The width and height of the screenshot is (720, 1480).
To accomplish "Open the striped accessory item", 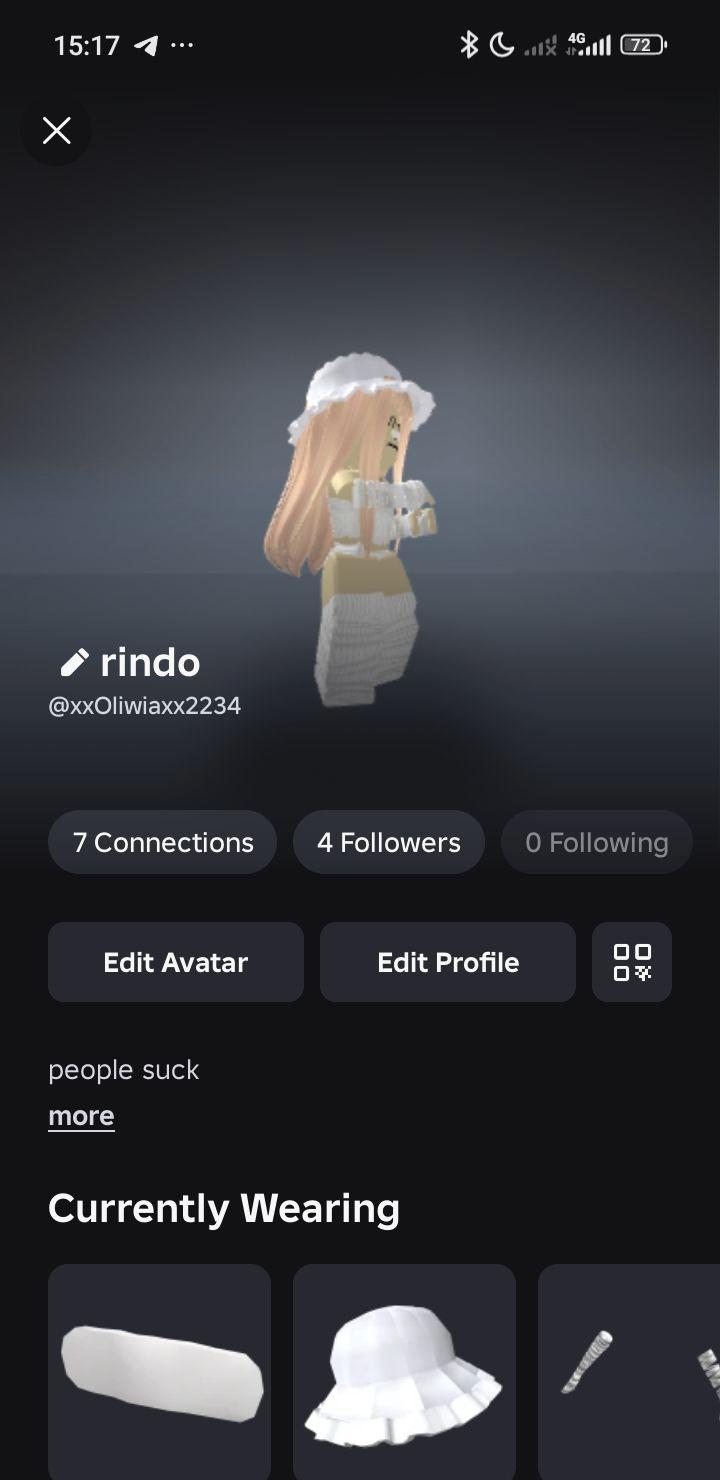I will pos(630,1371).
